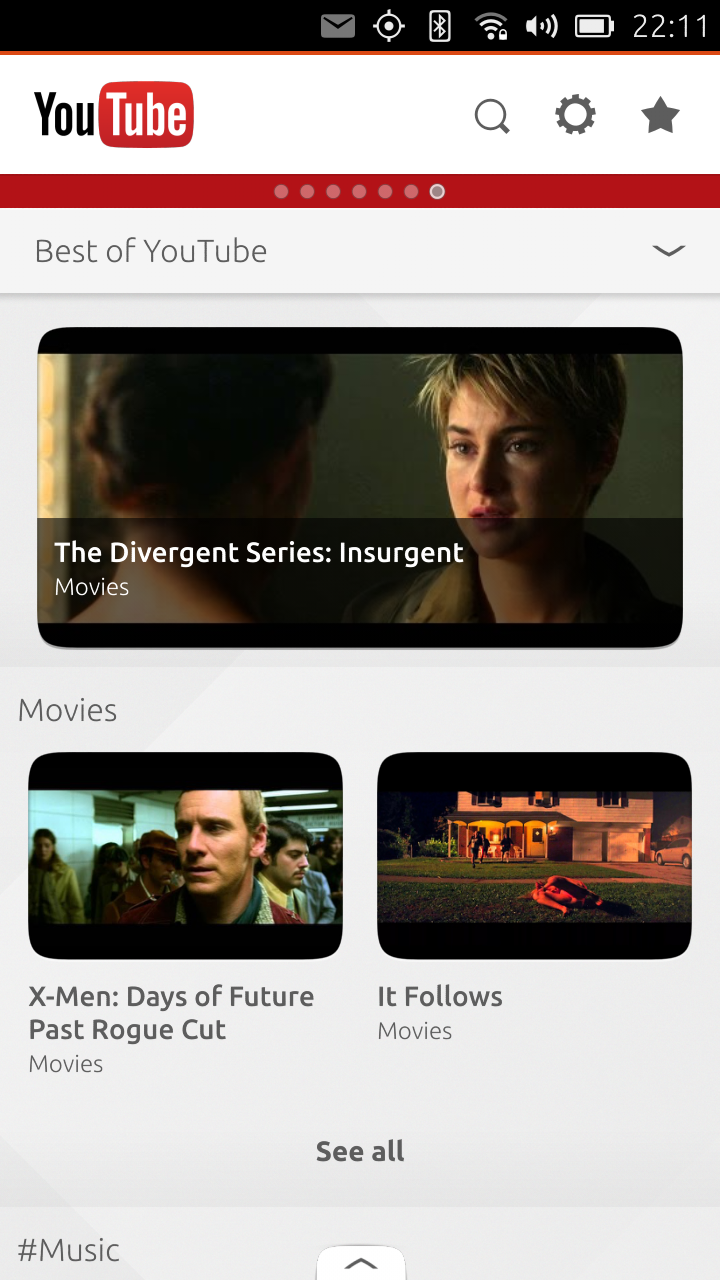Screen dimensions: 720x1280
Task: Tap the bottom edge up-arrow handle
Action: coord(361,1262)
